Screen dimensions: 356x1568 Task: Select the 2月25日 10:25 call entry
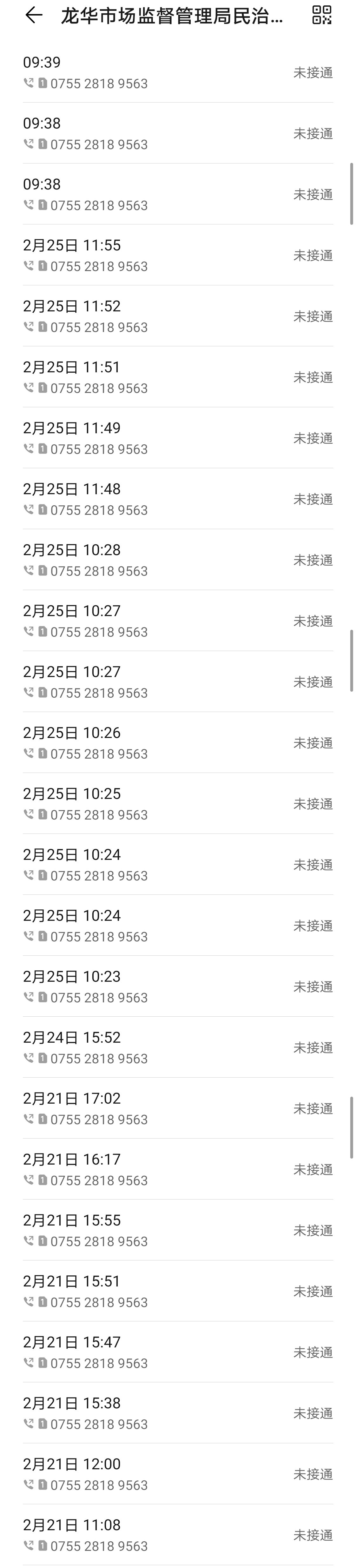coord(178,803)
